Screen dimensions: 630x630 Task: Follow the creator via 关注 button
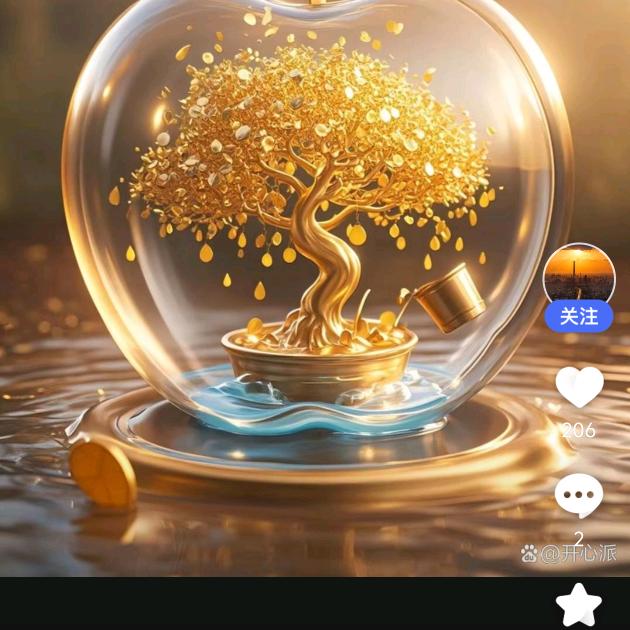[578, 316]
